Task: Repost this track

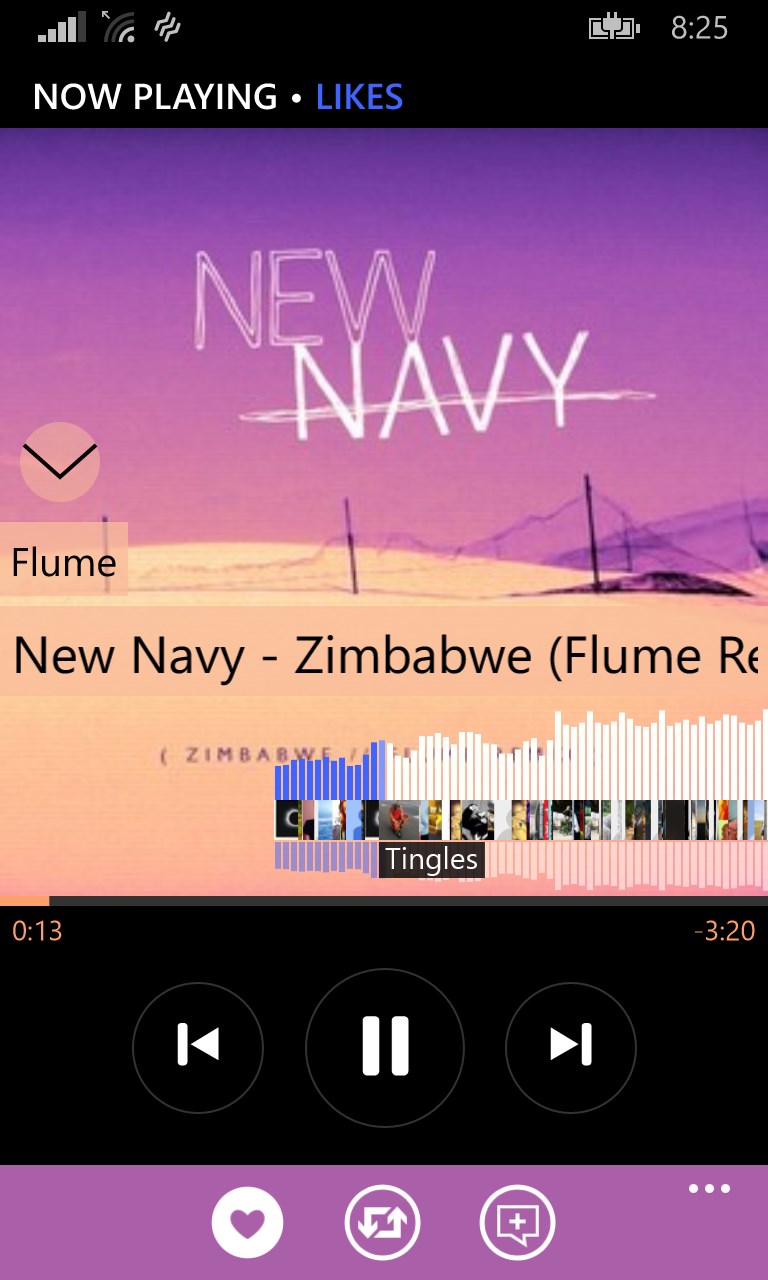Action: coord(382,1222)
